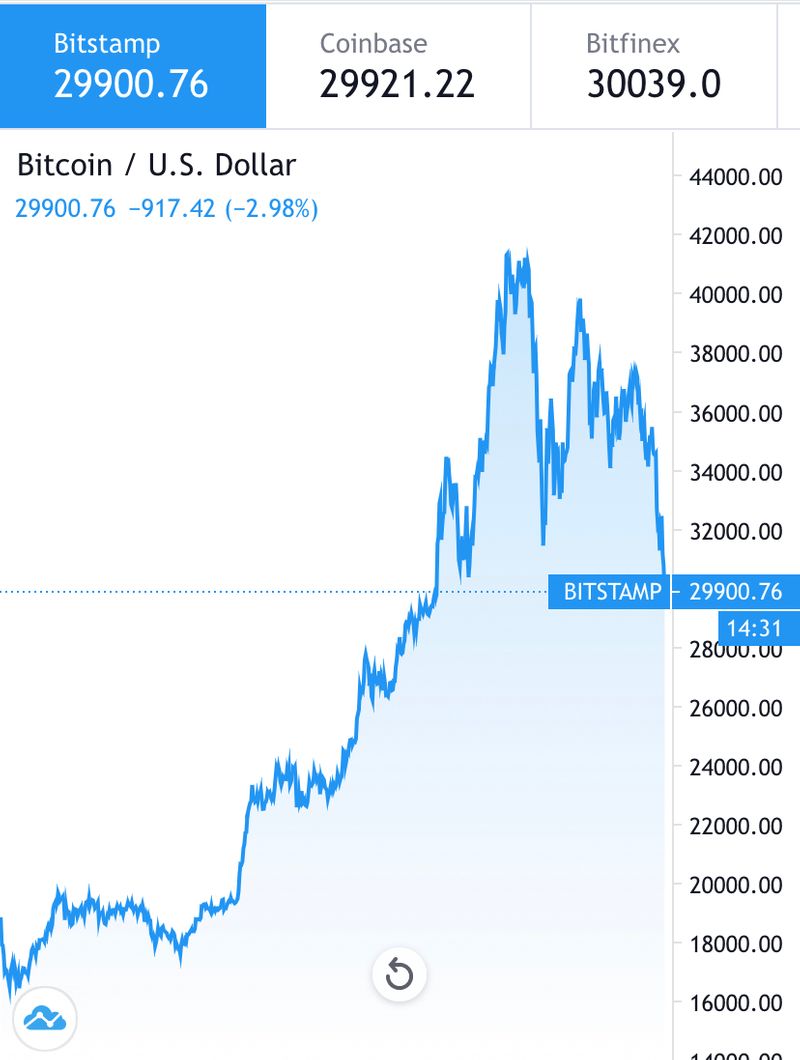The image size is (800, 1060).
Task: Select the Bitstamp exchange tab
Action: pos(133,66)
